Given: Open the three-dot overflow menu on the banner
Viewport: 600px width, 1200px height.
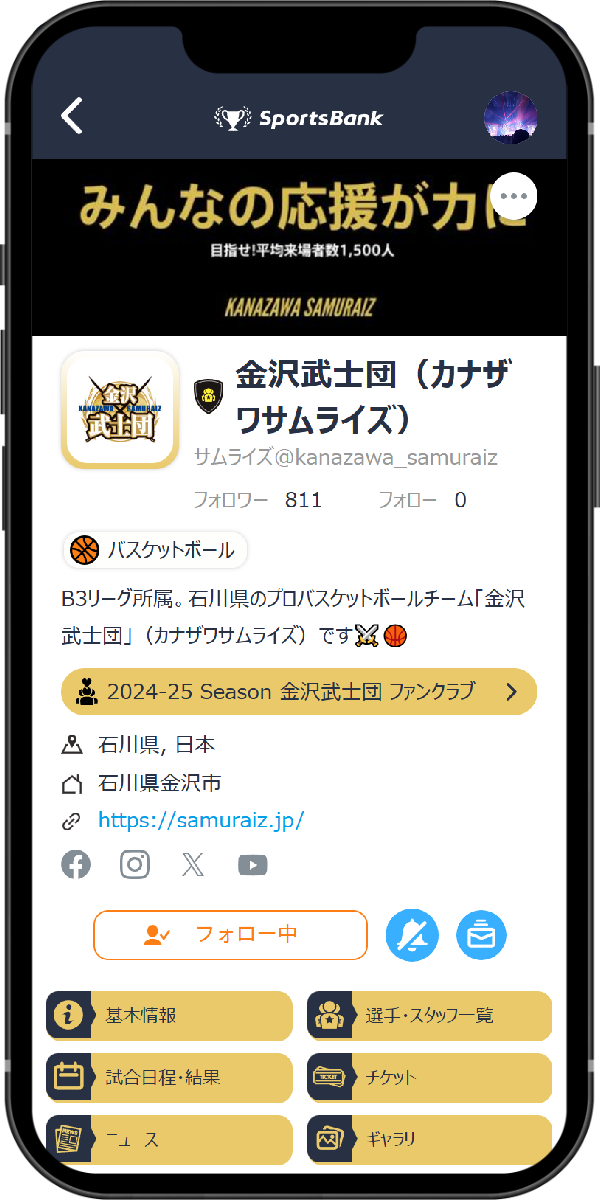Looking at the screenshot, I should tap(513, 196).
